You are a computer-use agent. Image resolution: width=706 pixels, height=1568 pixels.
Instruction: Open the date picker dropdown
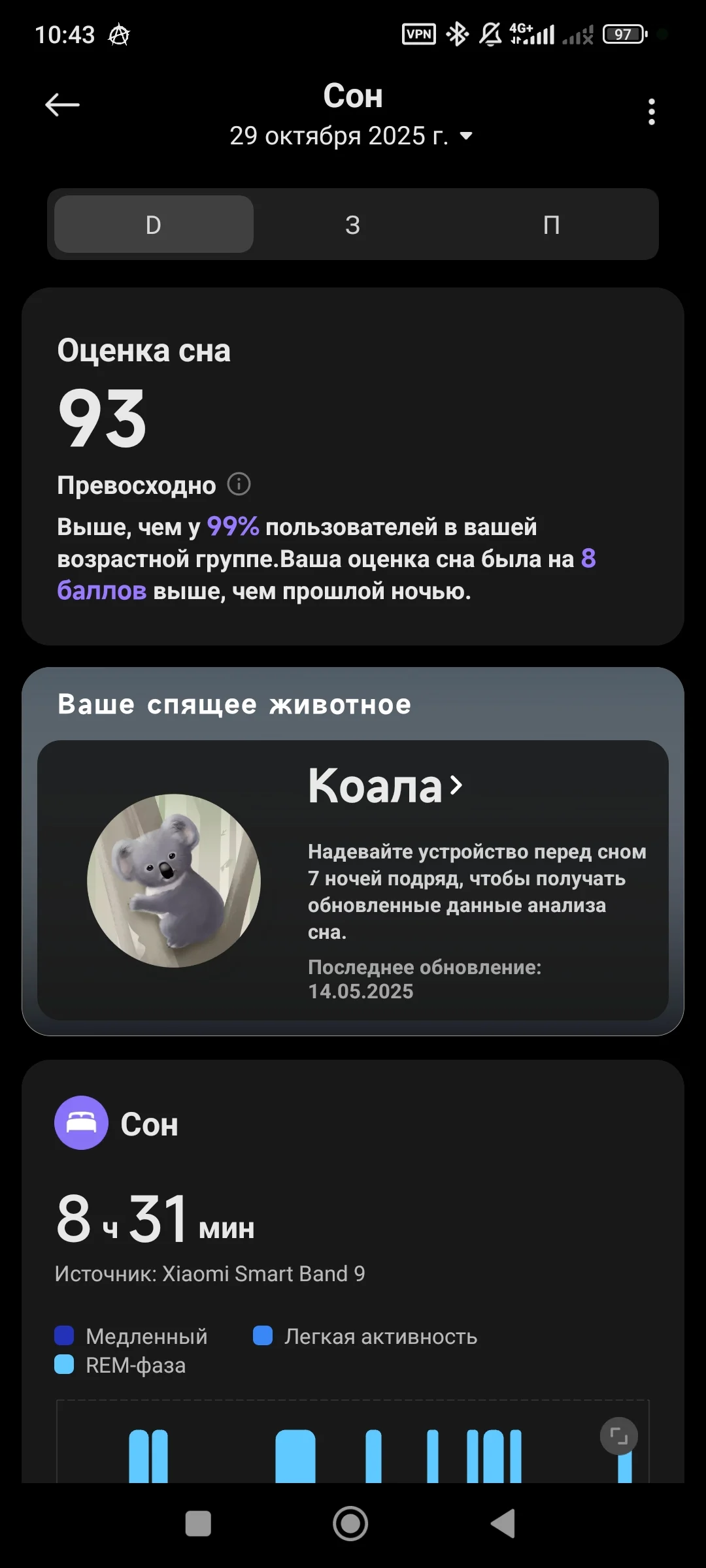pyautogui.click(x=465, y=137)
